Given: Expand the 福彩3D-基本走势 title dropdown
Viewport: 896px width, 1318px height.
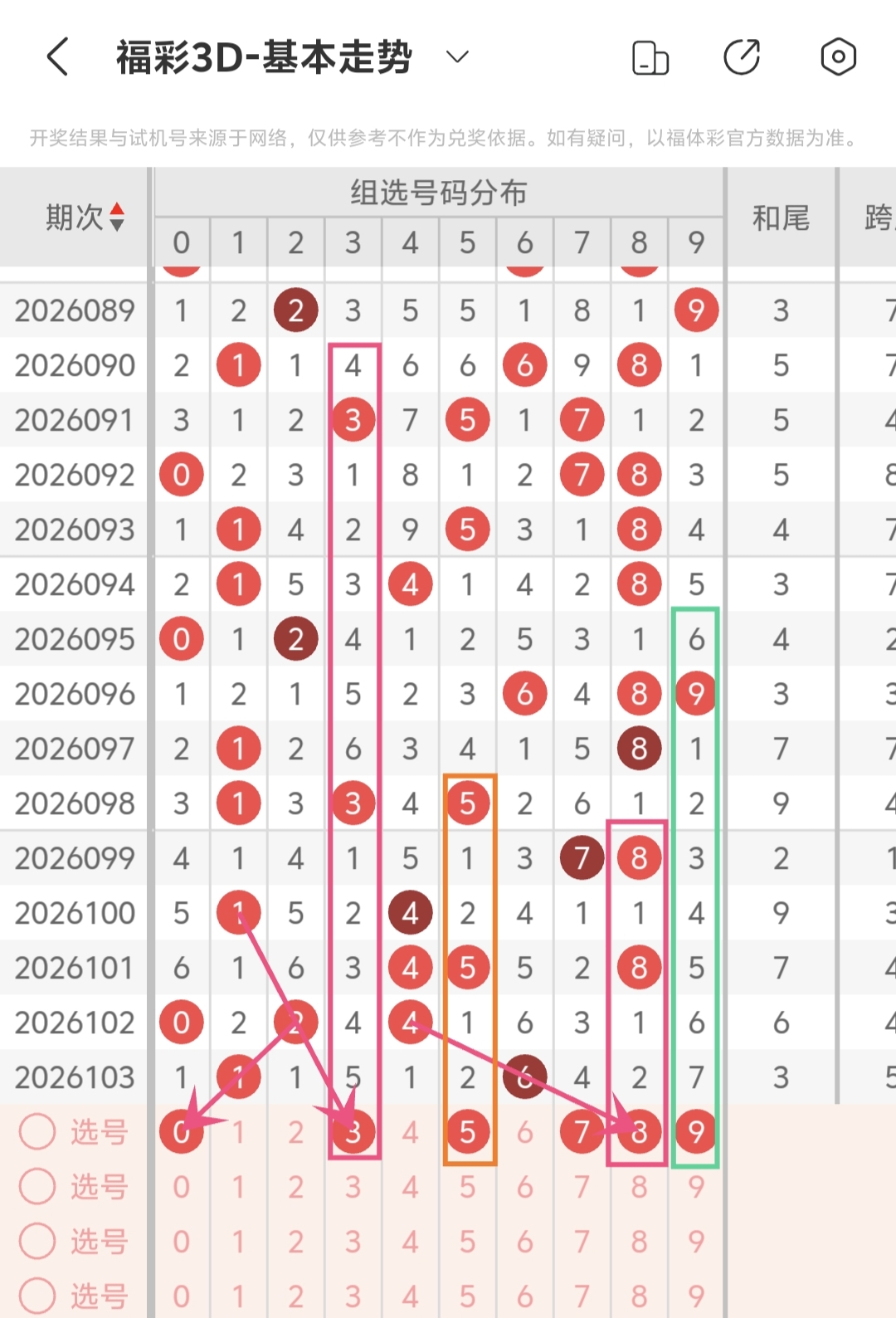Looking at the screenshot, I should click(x=457, y=56).
